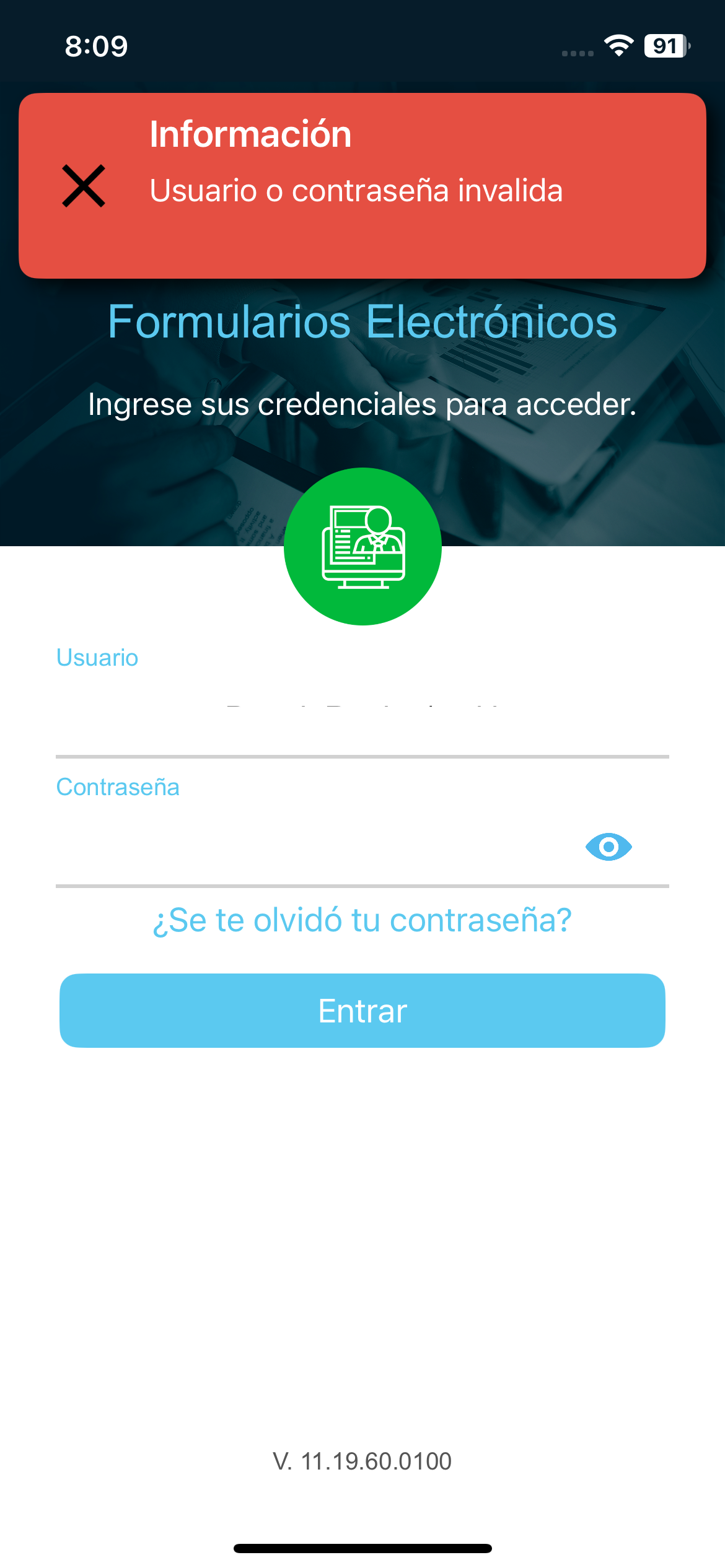Open the 'Usuario o contraseña invalida' notification
The width and height of the screenshot is (725, 1568).
click(357, 191)
